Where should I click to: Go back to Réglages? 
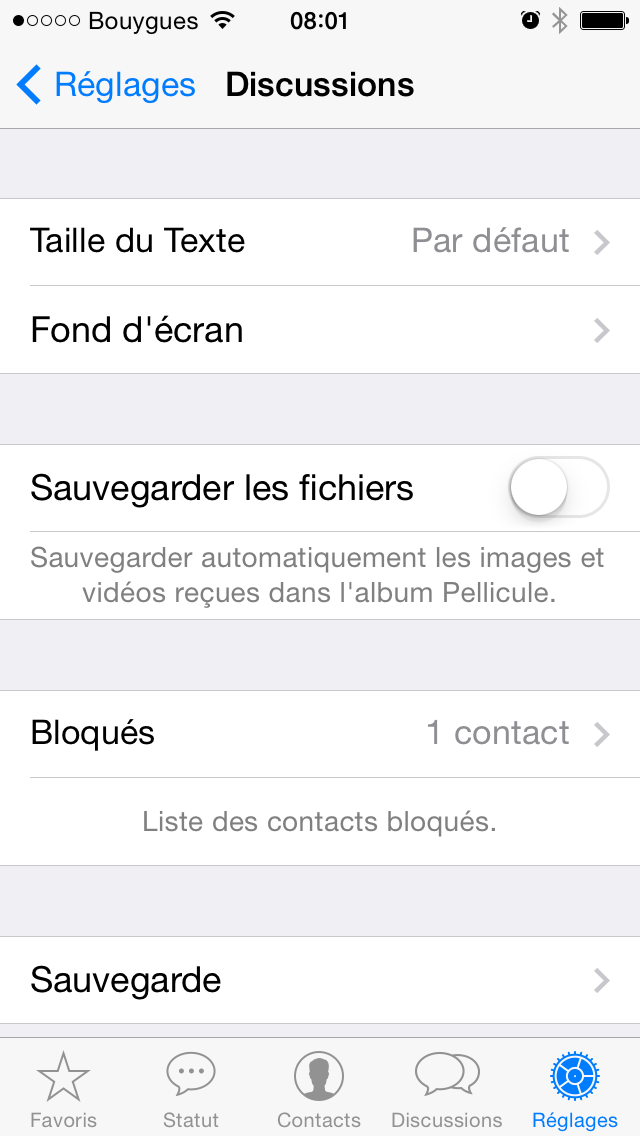tap(106, 85)
